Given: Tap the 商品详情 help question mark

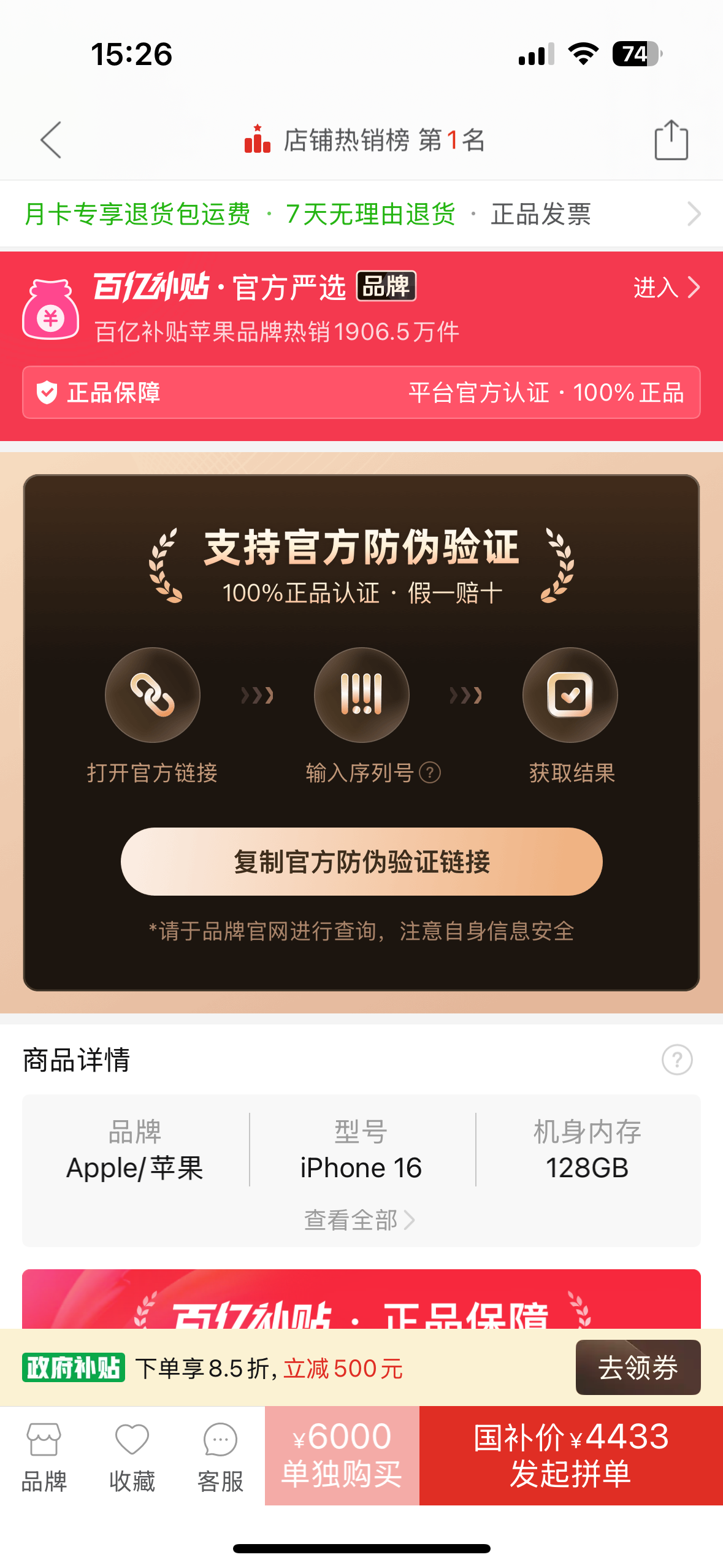Looking at the screenshot, I should pyautogui.click(x=677, y=1059).
